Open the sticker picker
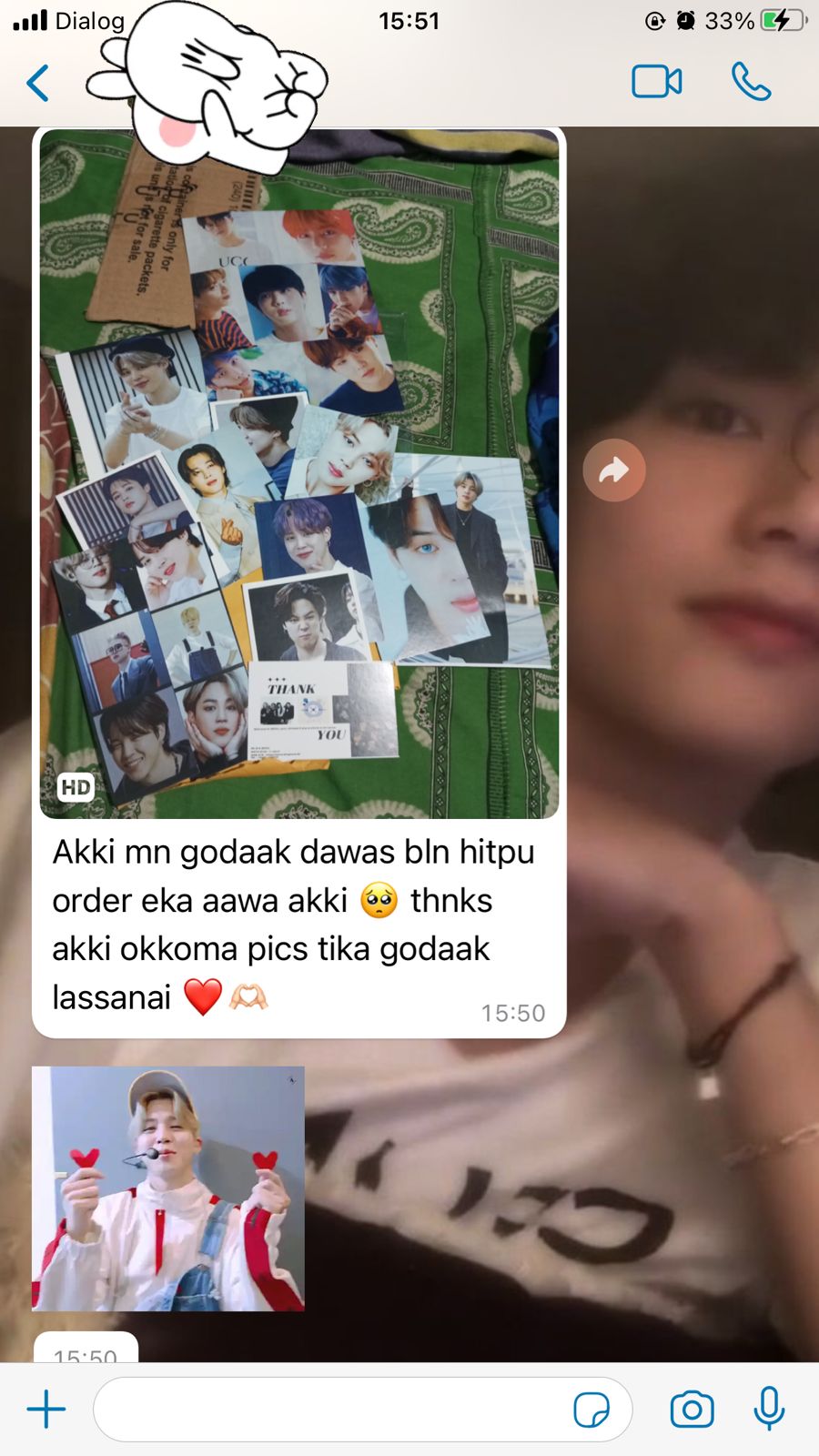 [x=591, y=1410]
